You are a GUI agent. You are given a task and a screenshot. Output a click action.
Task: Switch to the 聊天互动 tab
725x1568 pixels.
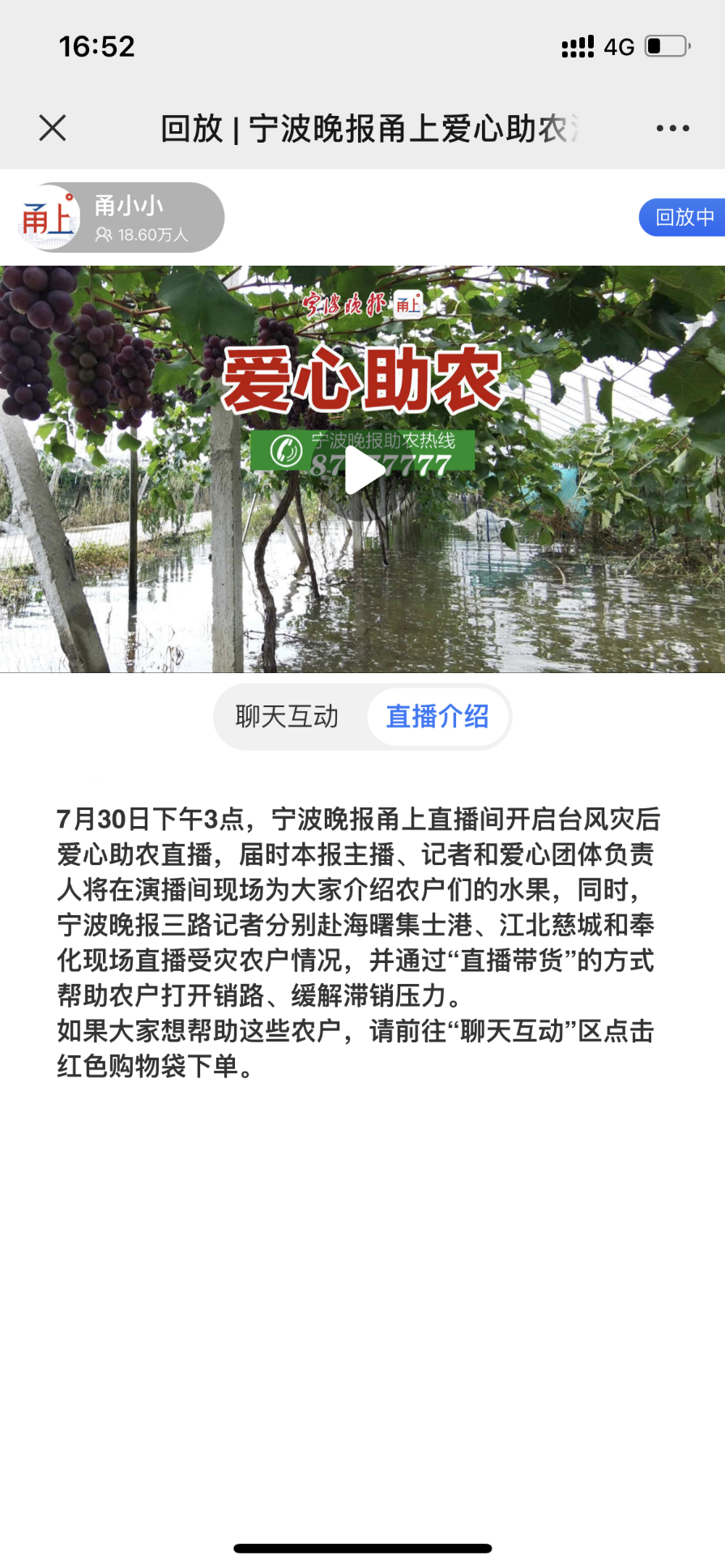pos(288,717)
